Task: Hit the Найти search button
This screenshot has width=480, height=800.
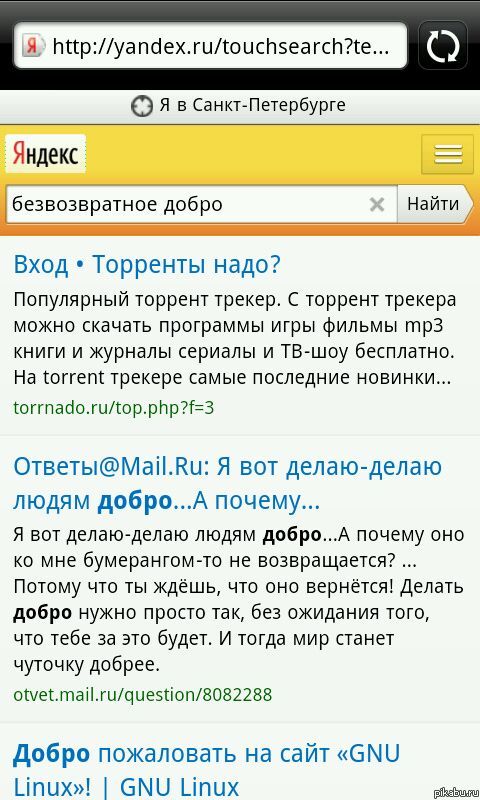Action: (435, 204)
